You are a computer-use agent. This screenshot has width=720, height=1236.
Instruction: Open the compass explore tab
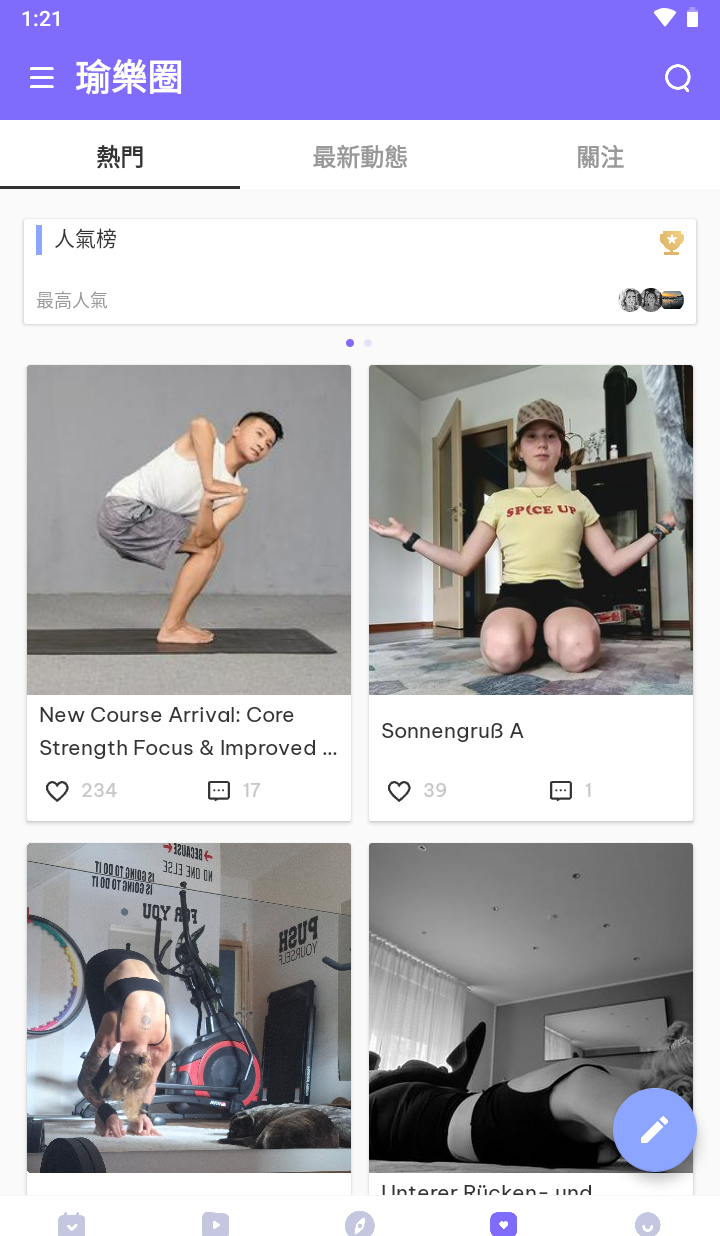(x=359, y=1224)
